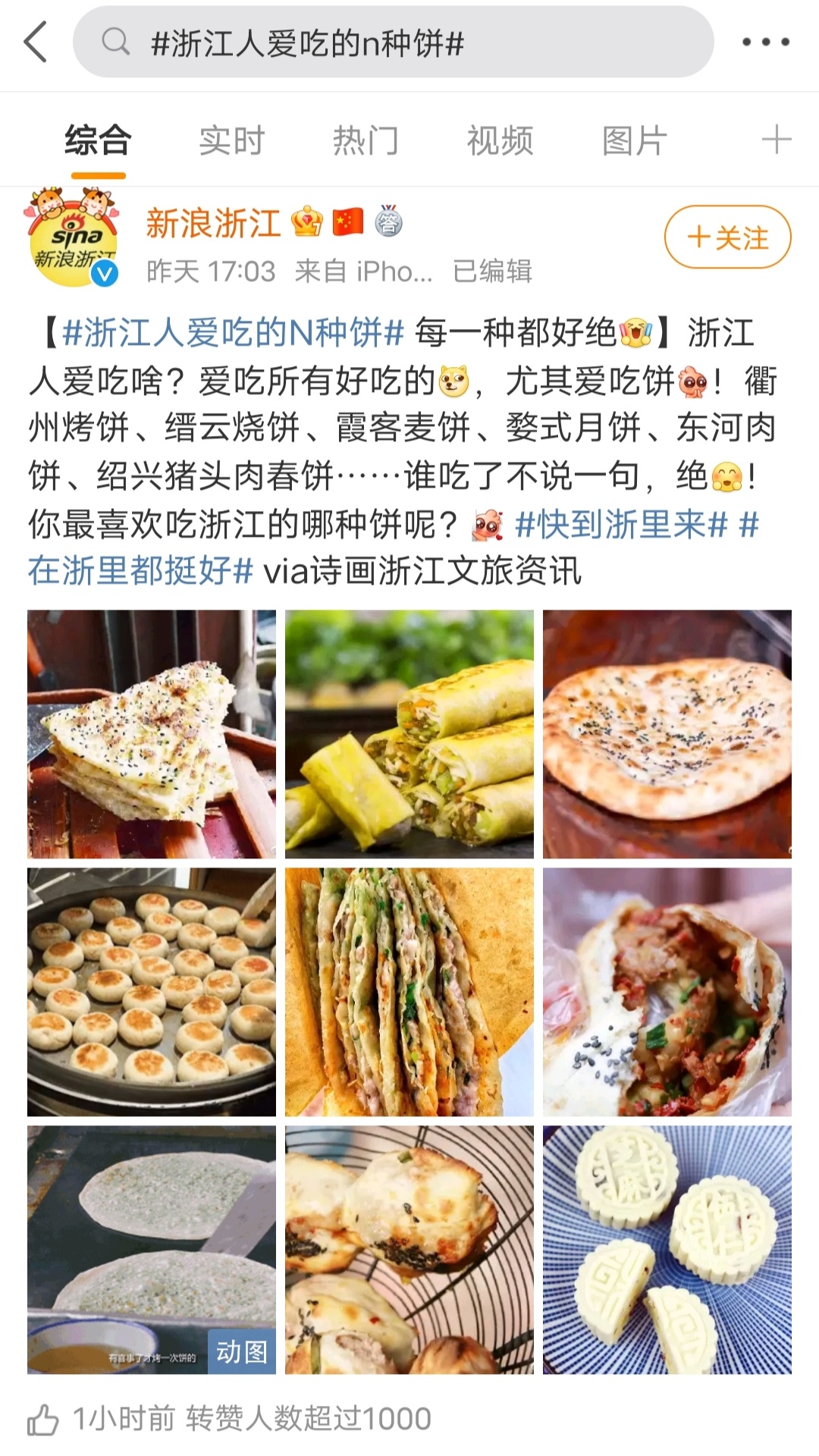Viewport: 819px width, 1456px height.
Task: Go back using the top-left arrow
Action: coord(36,42)
